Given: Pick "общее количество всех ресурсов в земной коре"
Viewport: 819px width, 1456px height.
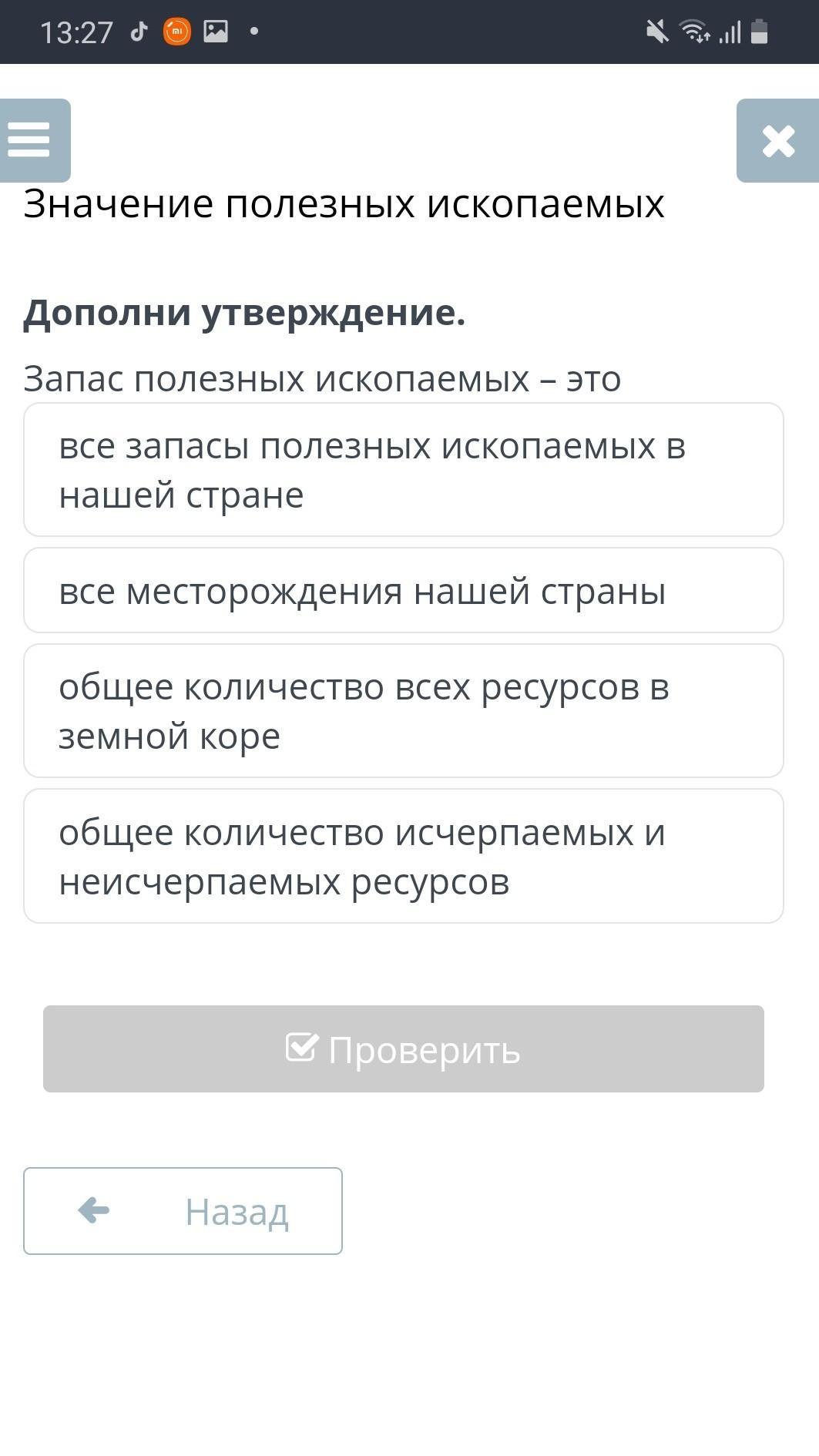Looking at the screenshot, I should pos(404,711).
